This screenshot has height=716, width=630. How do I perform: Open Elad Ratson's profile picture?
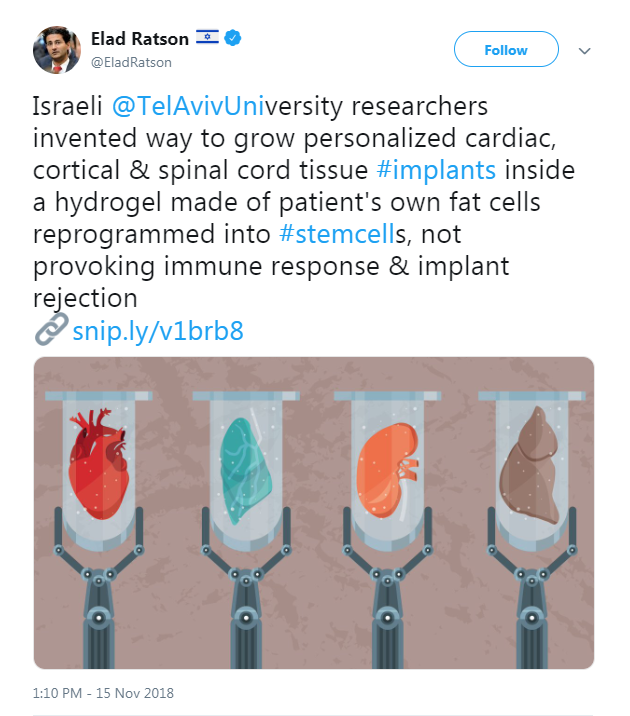click(57, 50)
